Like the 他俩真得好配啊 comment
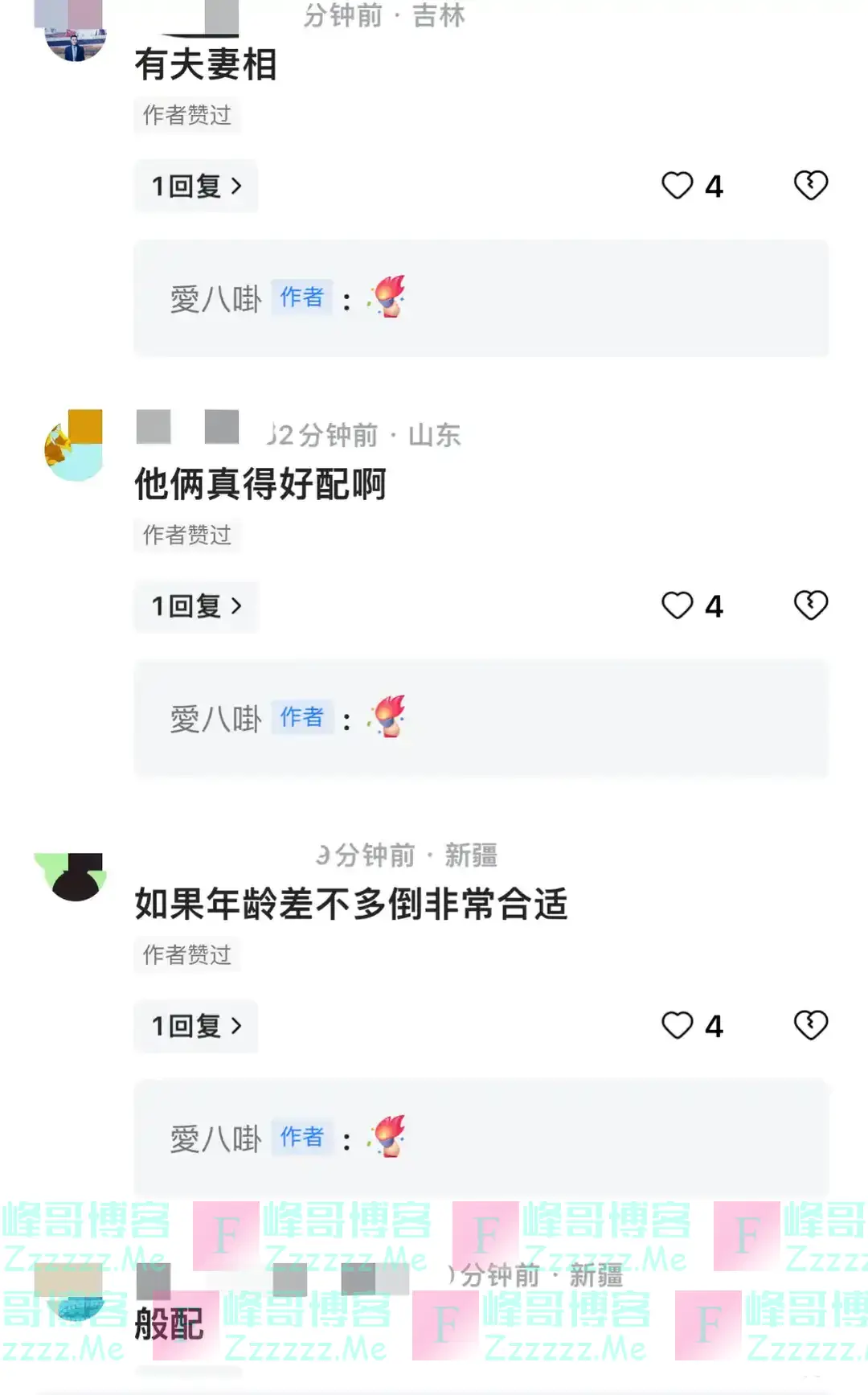868x1395 pixels. click(678, 605)
